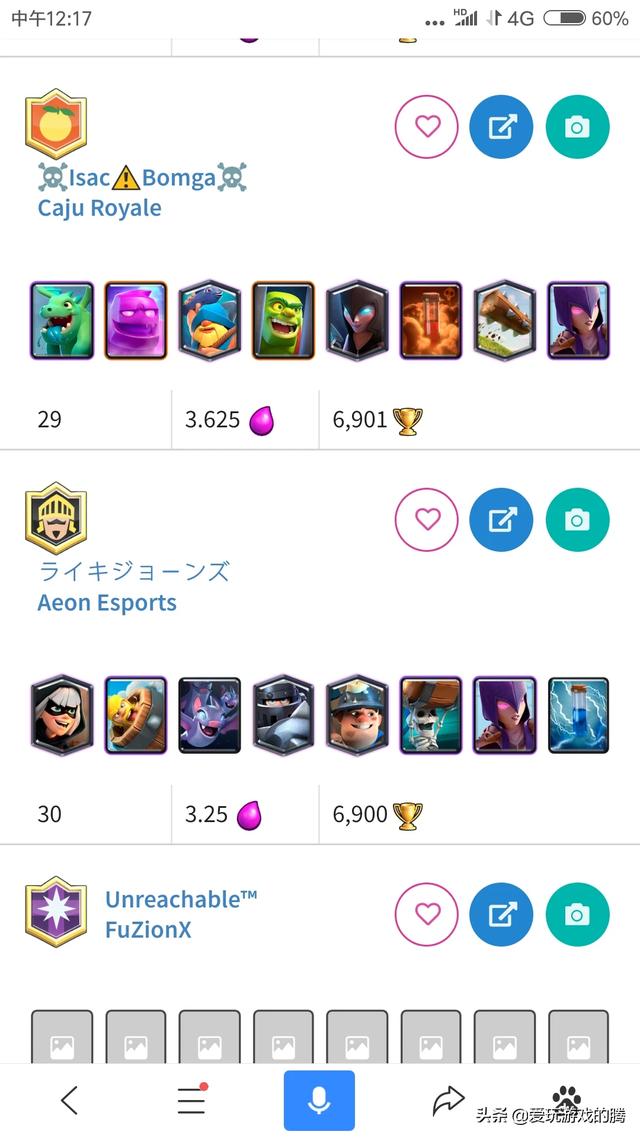Tap camera icon on Unreachable's deck
Image resolution: width=640 pixels, height=1138 pixels.
[x=577, y=914]
